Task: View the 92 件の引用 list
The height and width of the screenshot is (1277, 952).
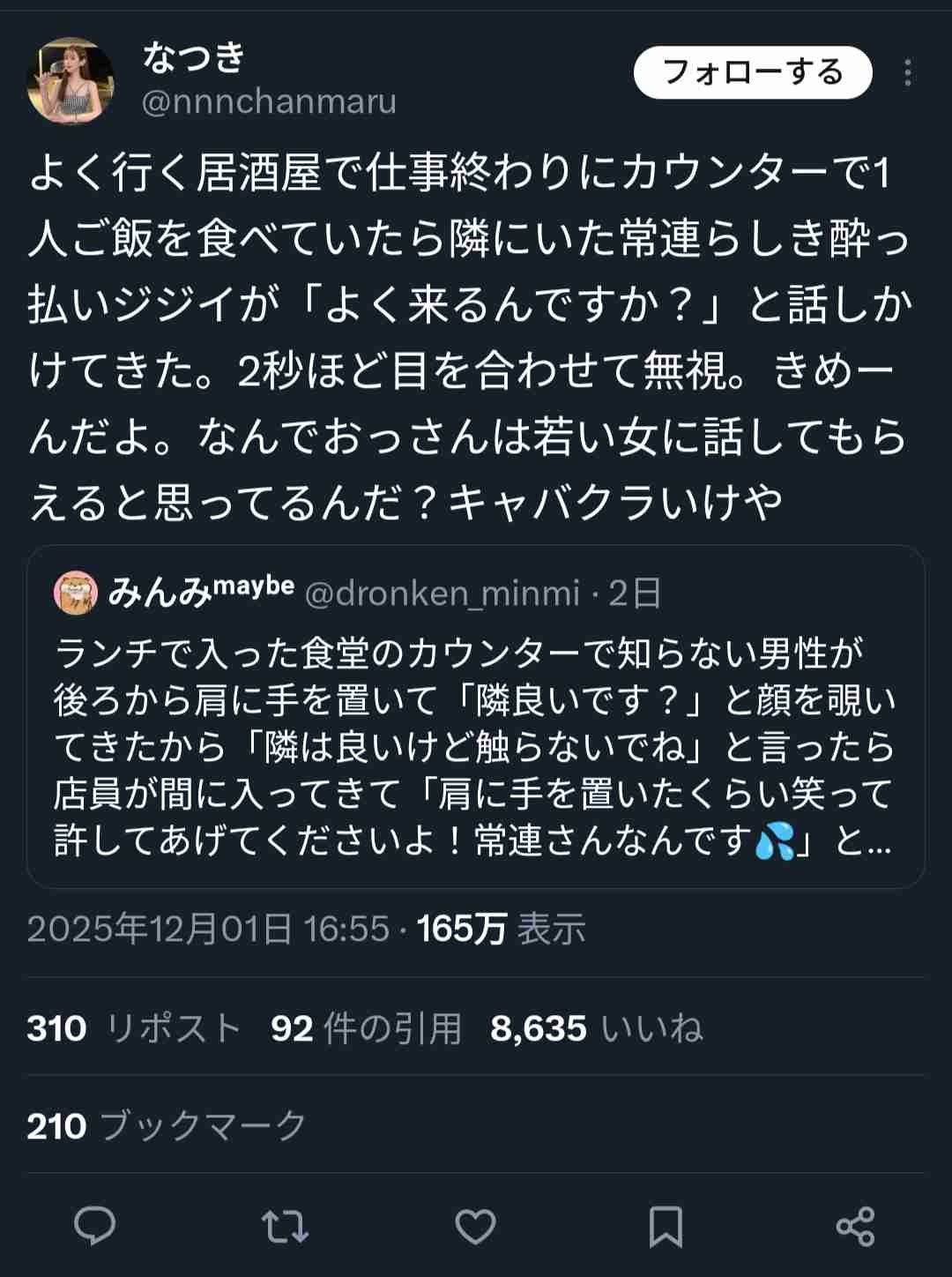Action: (x=366, y=1028)
